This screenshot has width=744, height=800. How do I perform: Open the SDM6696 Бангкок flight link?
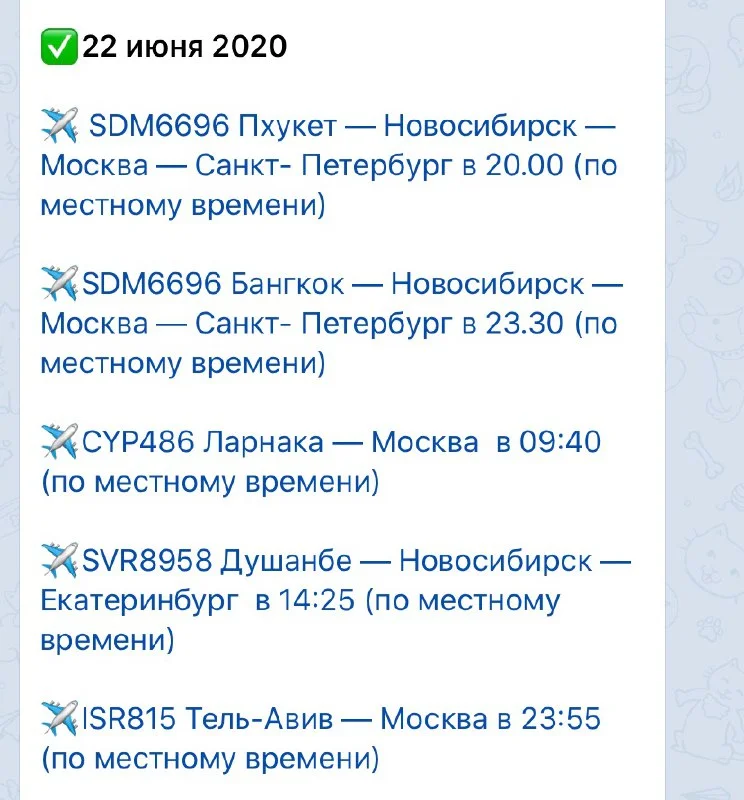(330, 285)
